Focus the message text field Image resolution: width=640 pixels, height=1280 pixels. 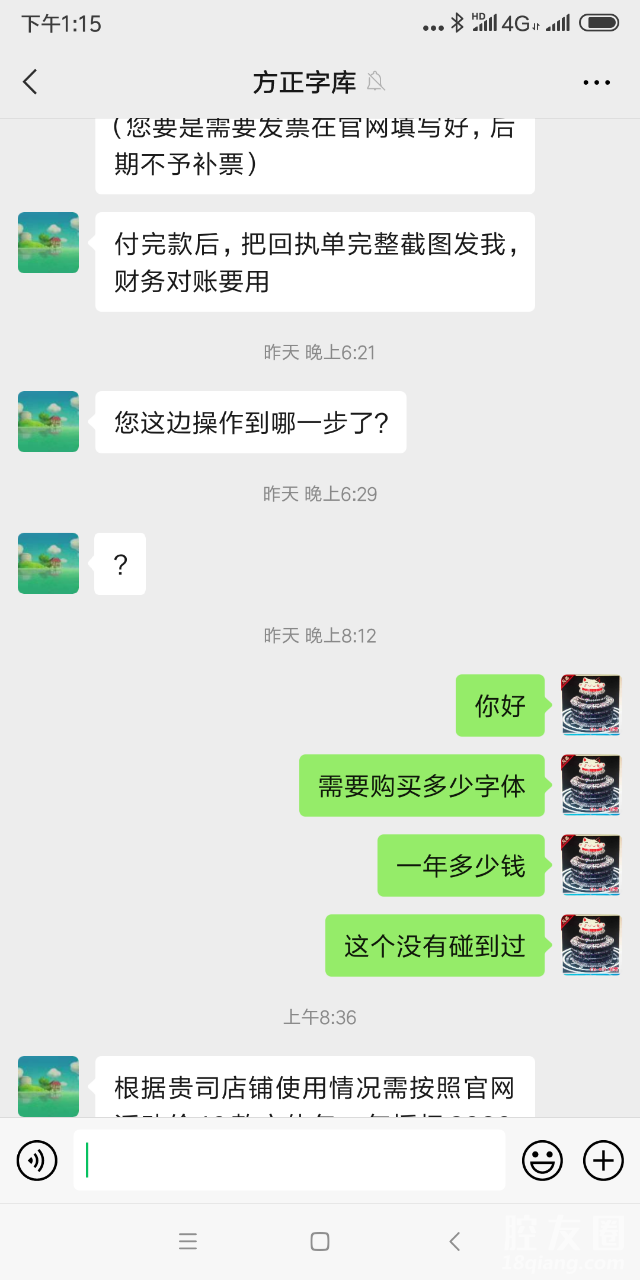pyautogui.click(x=290, y=1160)
